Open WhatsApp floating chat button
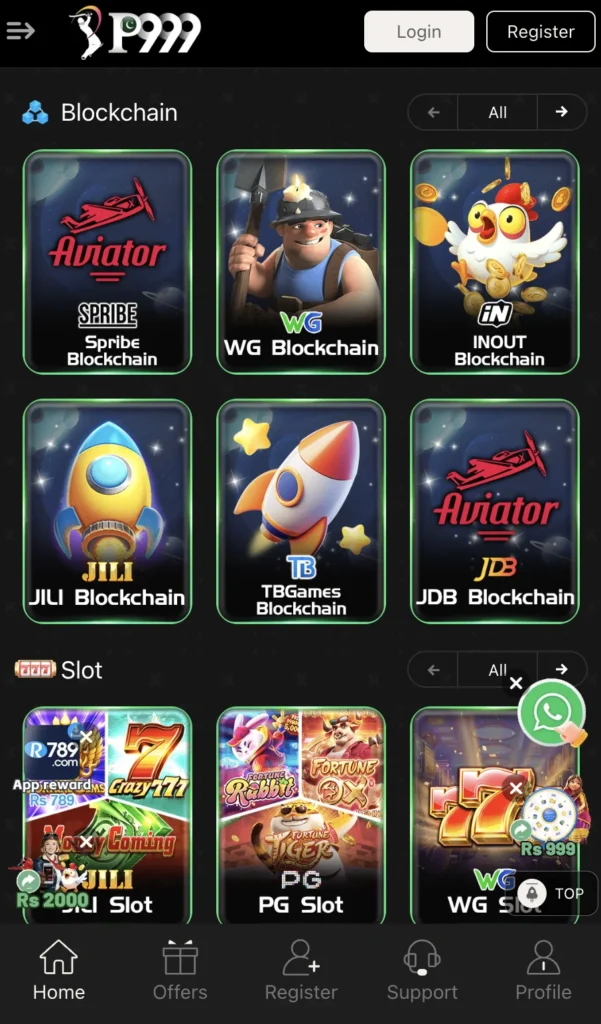 [x=552, y=712]
